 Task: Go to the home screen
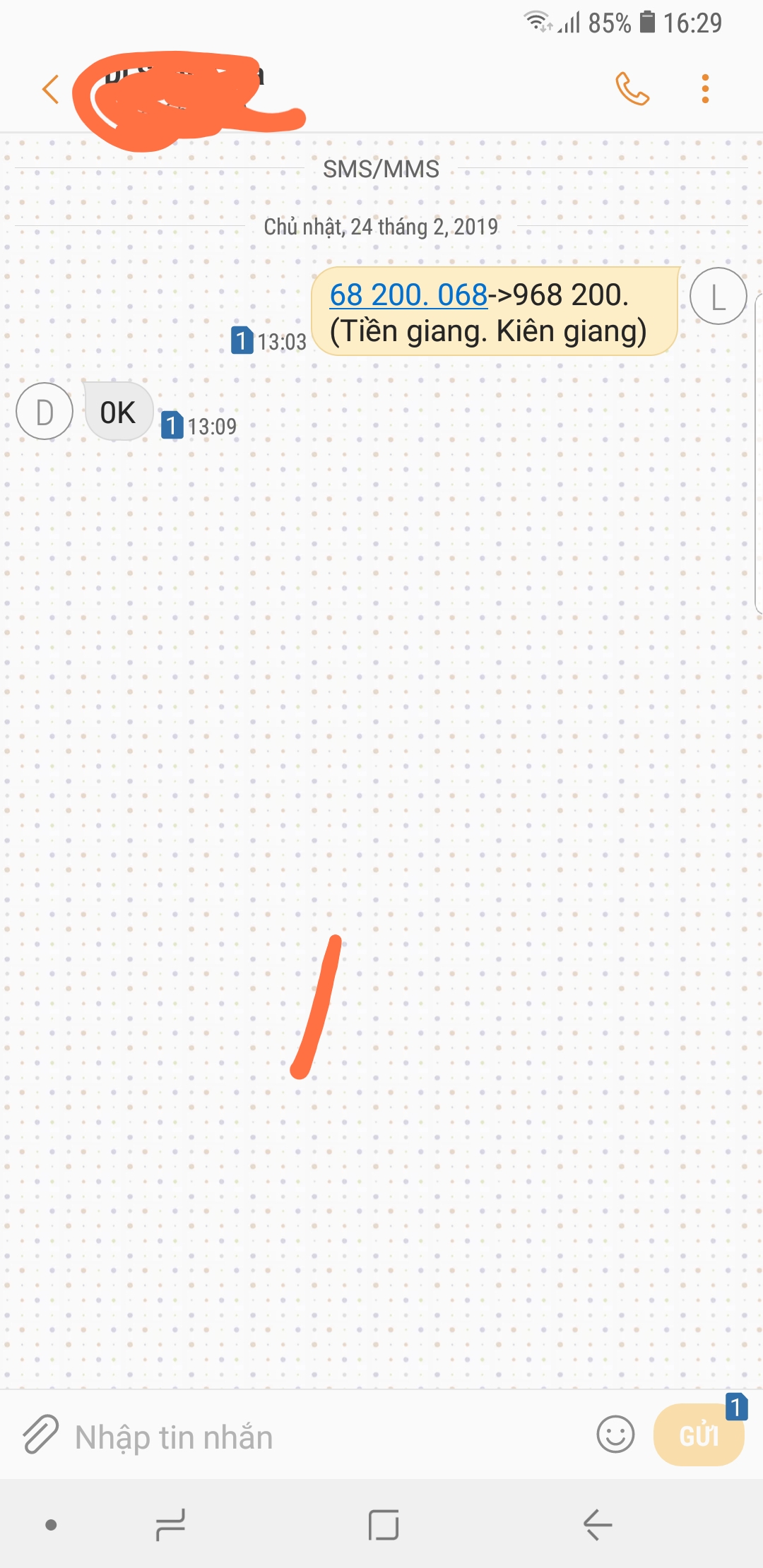(384, 1525)
